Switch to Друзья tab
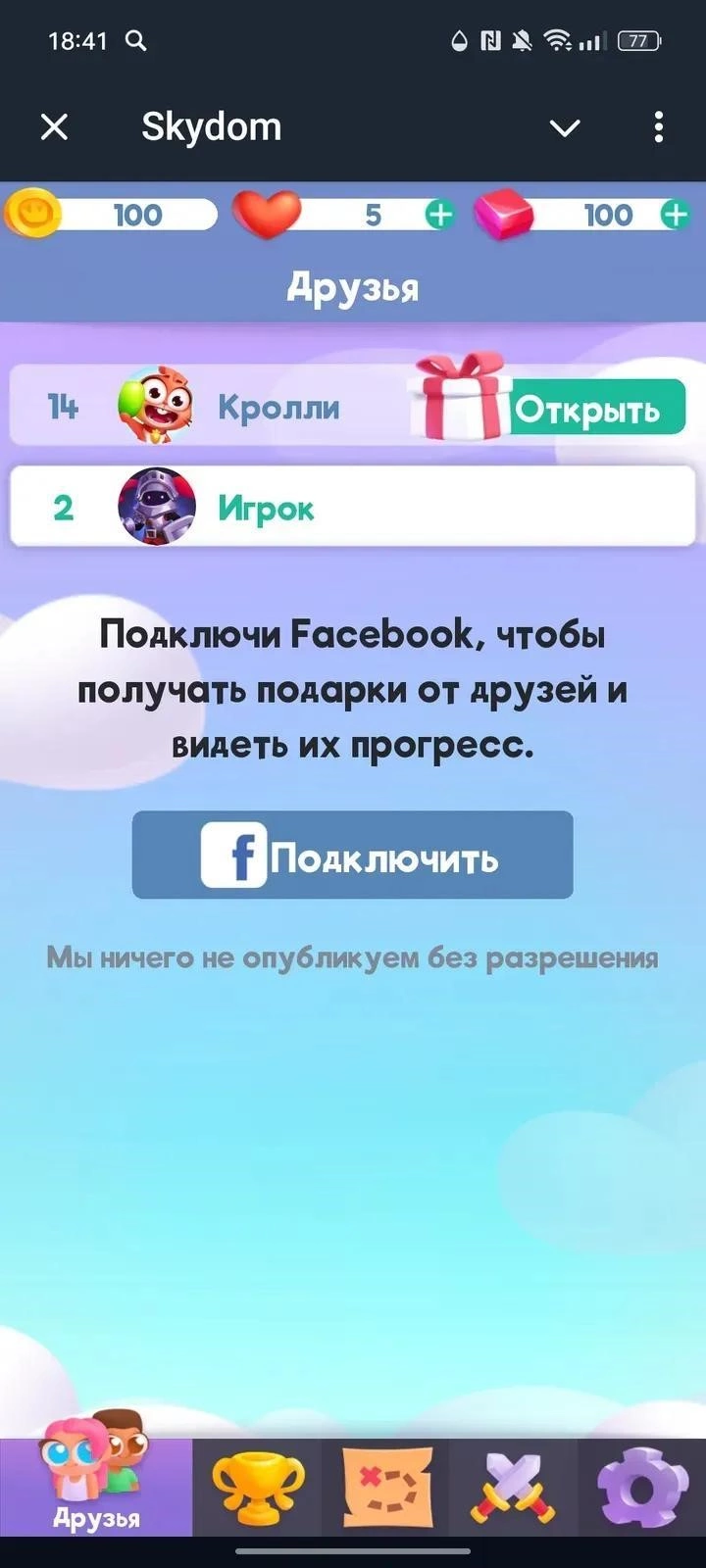Viewport: 706px width, 1568px height. [96, 1486]
